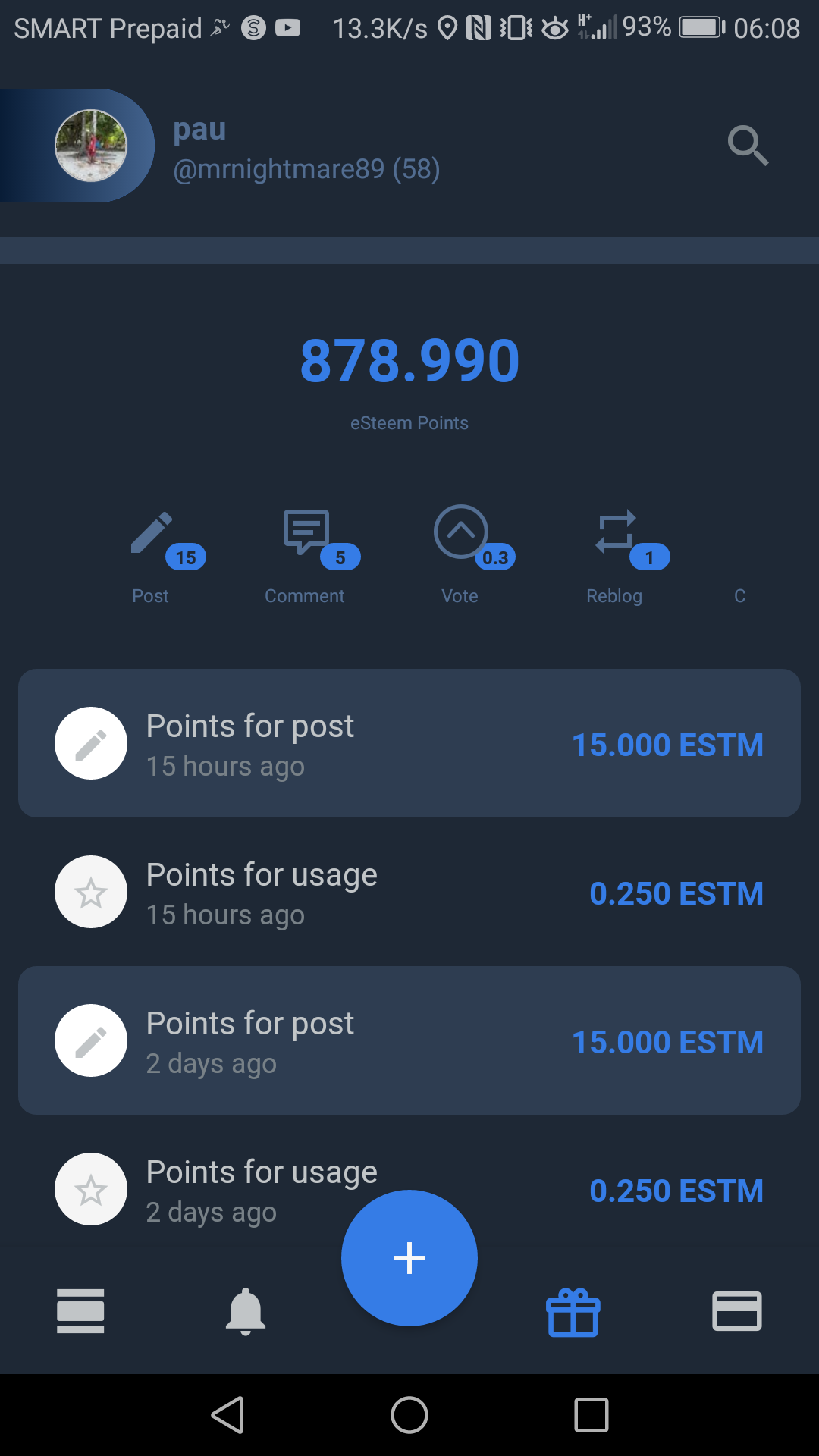This screenshot has height=1456, width=819.
Task: Open the search magnifier icon
Action: pyautogui.click(x=748, y=145)
